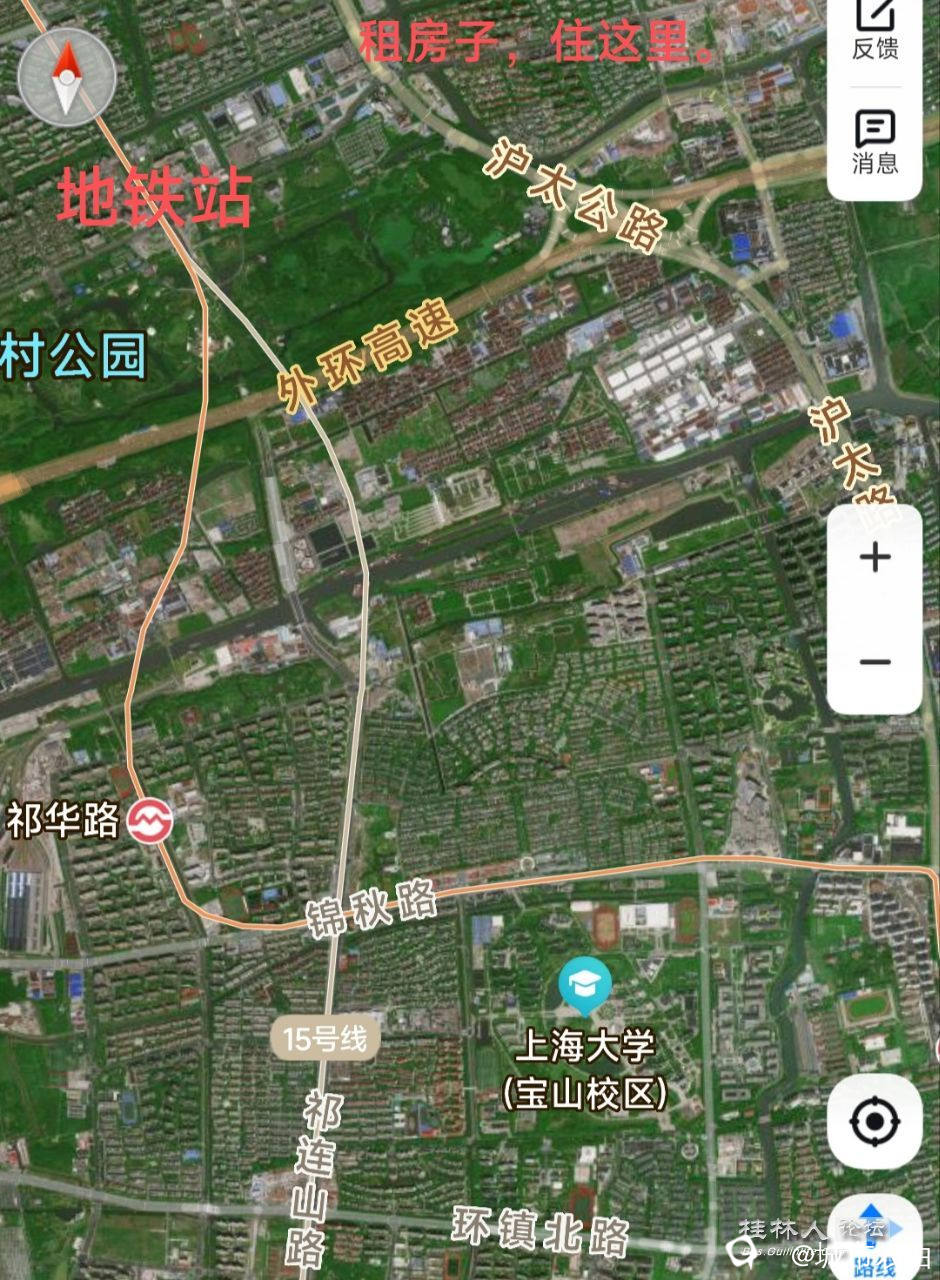Open the 路线 route planner
The width and height of the screenshot is (940, 1280).
tap(874, 1240)
